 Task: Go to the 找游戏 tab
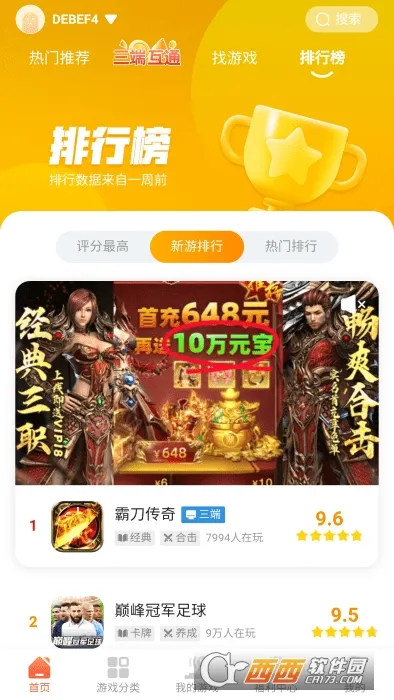point(235,58)
